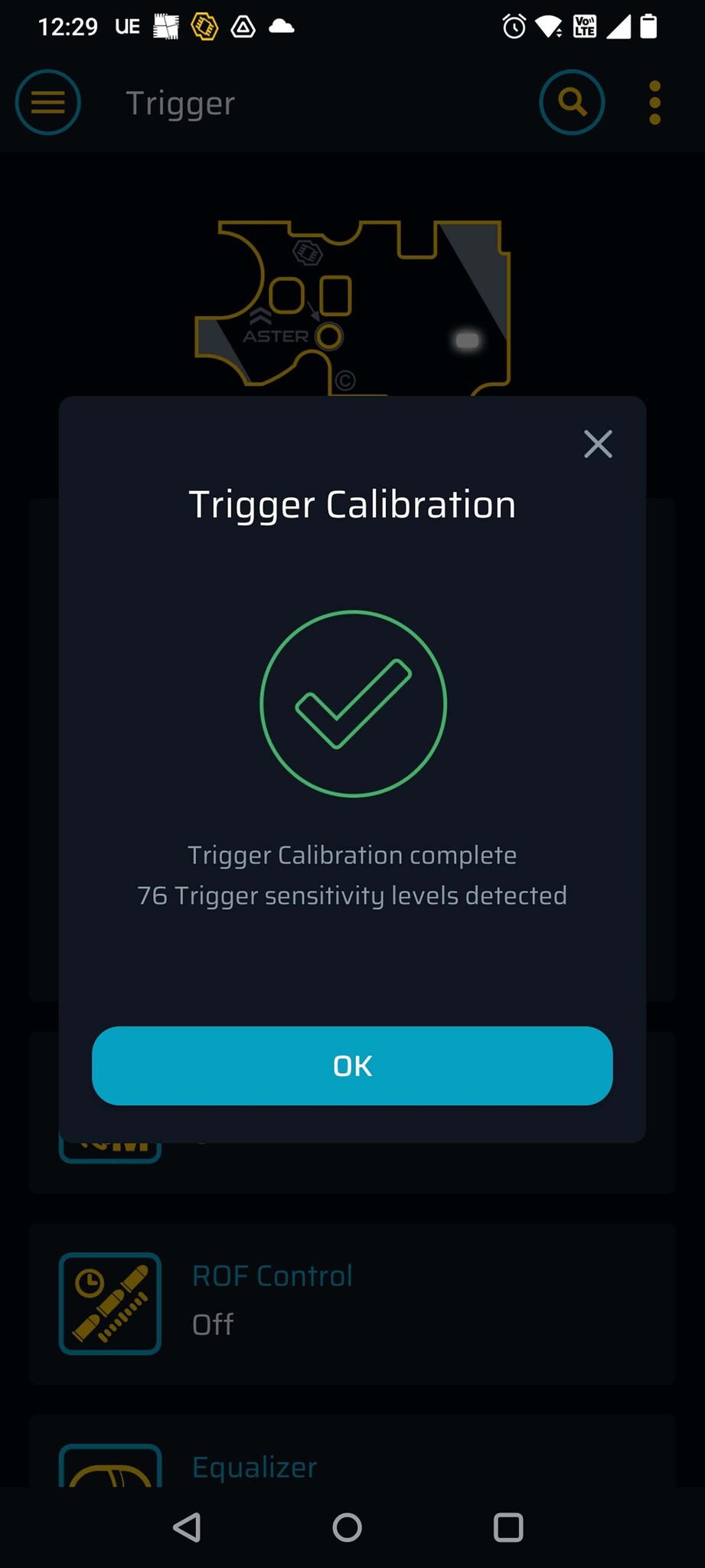Go to the home screen
The height and width of the screenshot is (1568, 705).
348,1527
